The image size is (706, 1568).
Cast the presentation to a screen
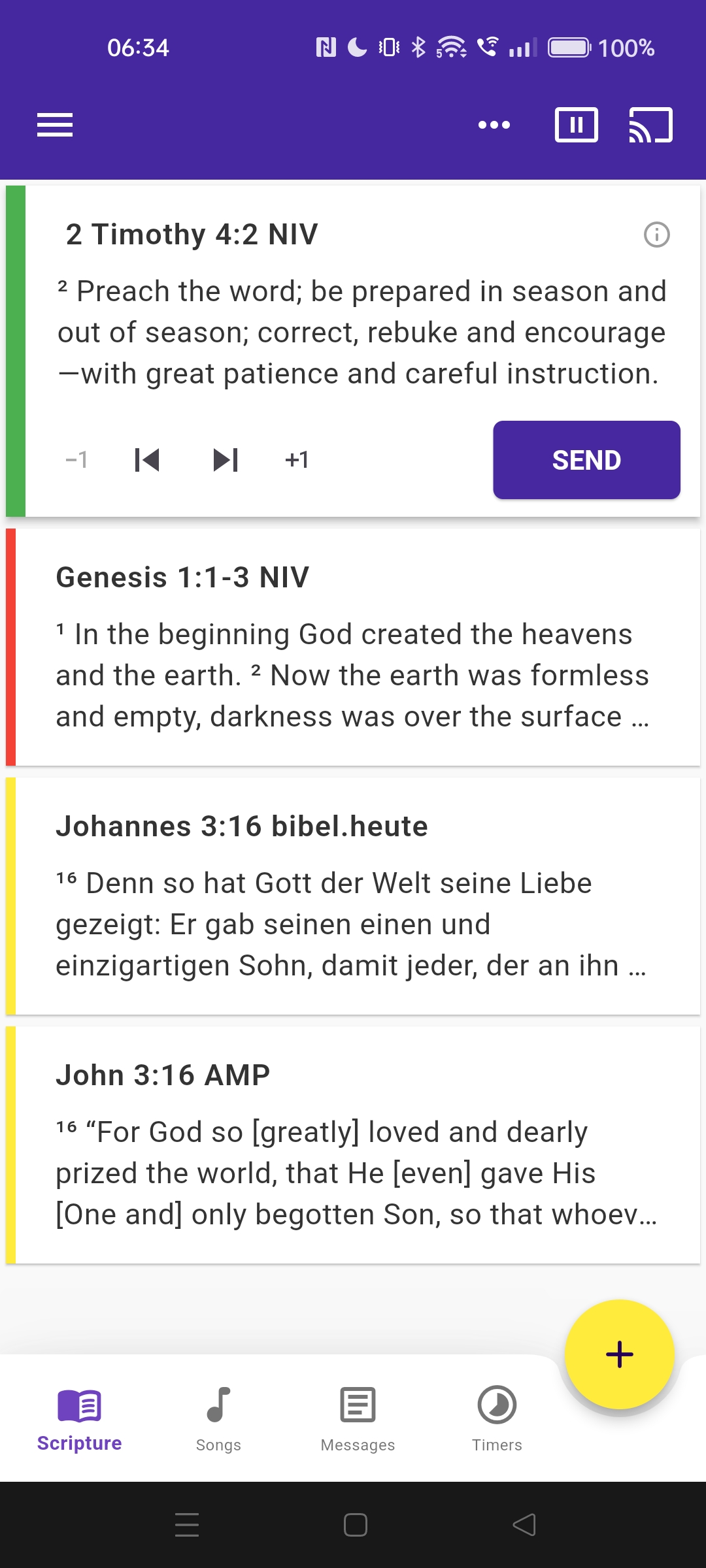[651, 124]
